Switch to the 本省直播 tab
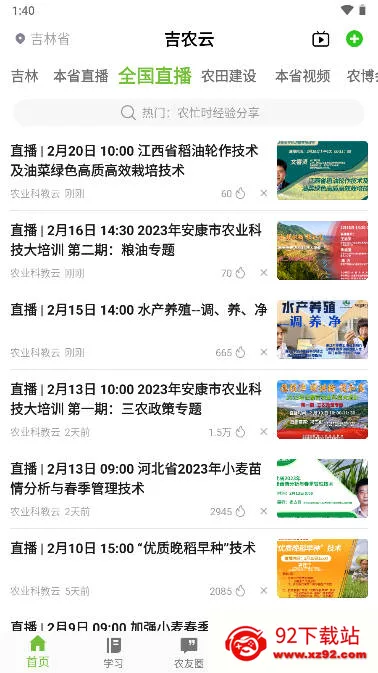 pyautogui.click(x=81, y=76)
